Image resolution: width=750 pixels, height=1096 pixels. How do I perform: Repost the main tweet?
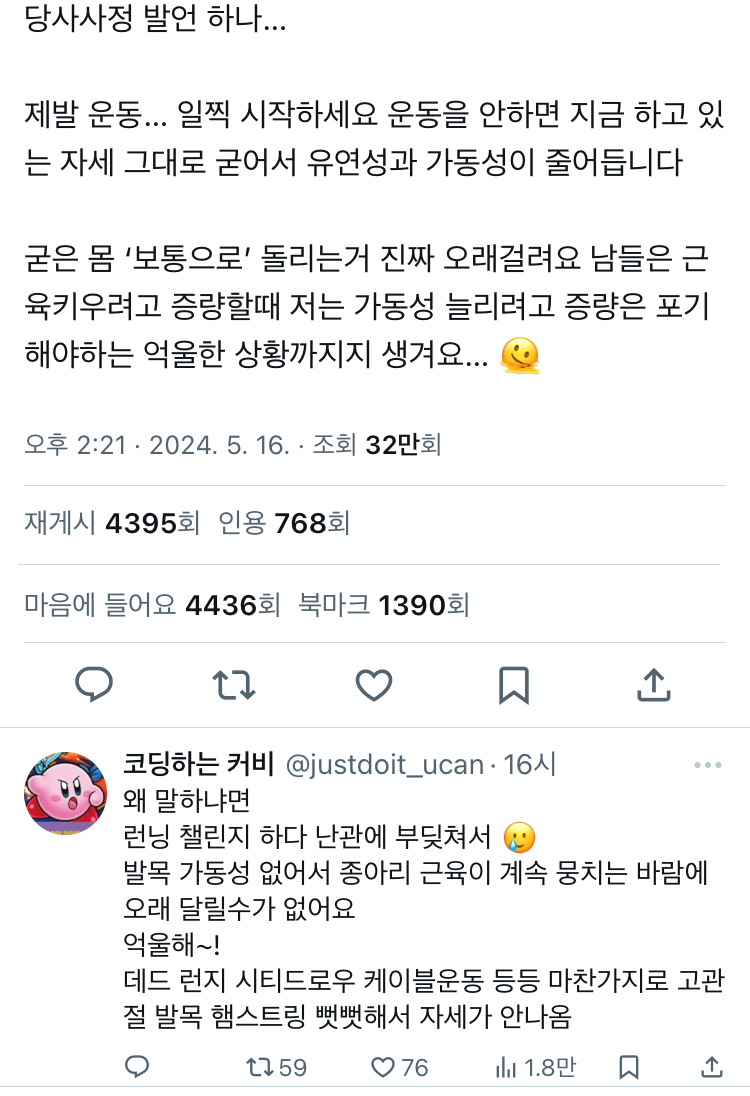[234, 685]
